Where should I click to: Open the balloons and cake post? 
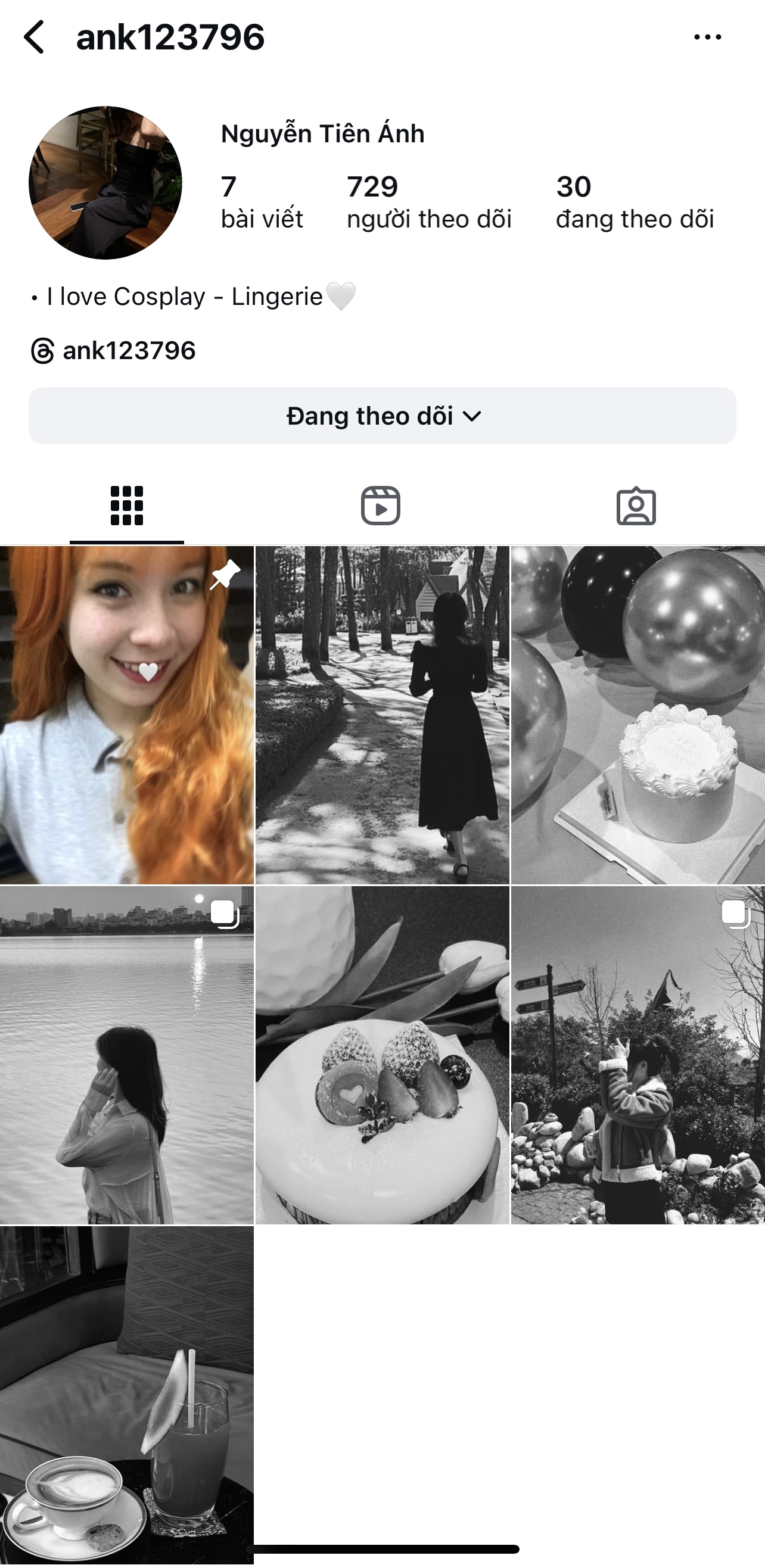tap(637, 715)
